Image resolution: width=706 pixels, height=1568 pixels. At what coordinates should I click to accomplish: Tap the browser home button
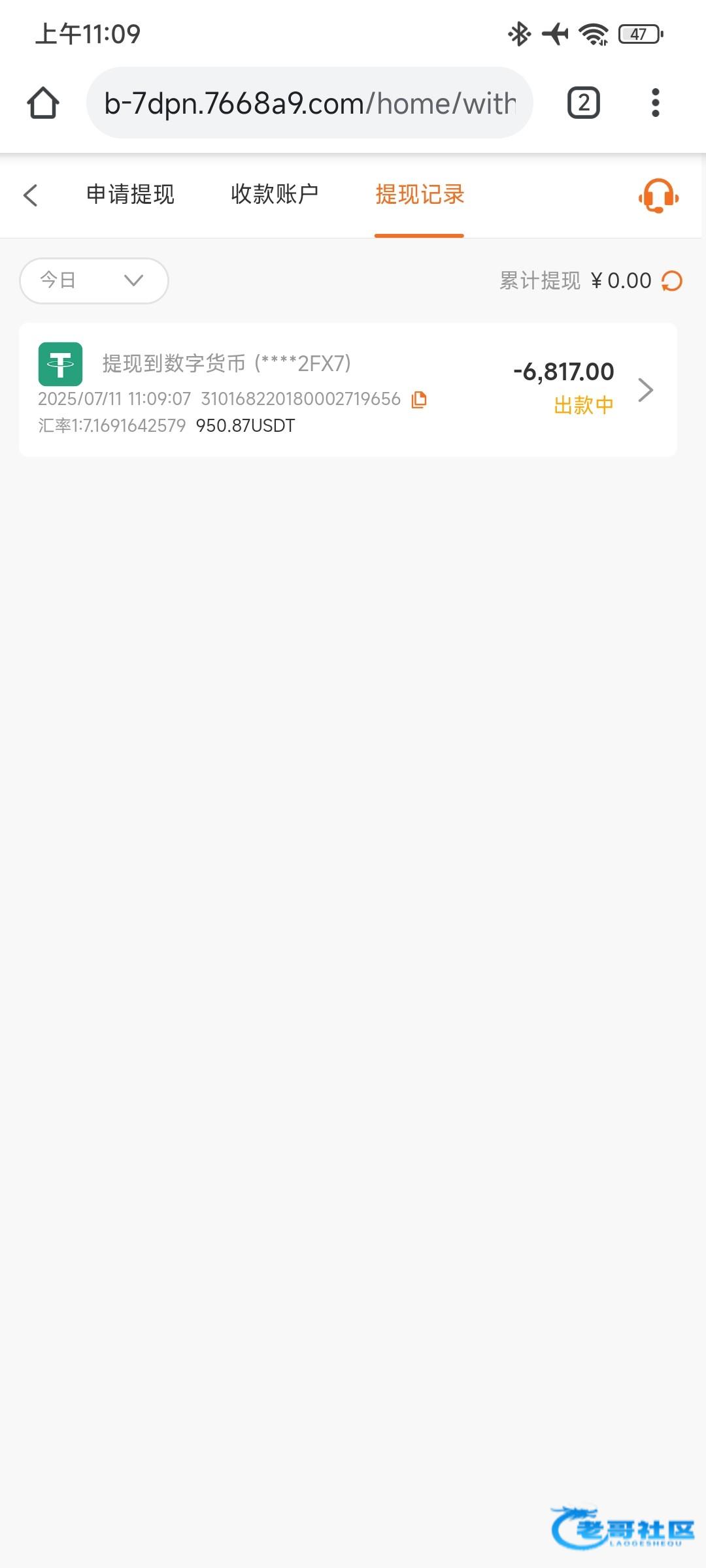(x=43, y=103)
